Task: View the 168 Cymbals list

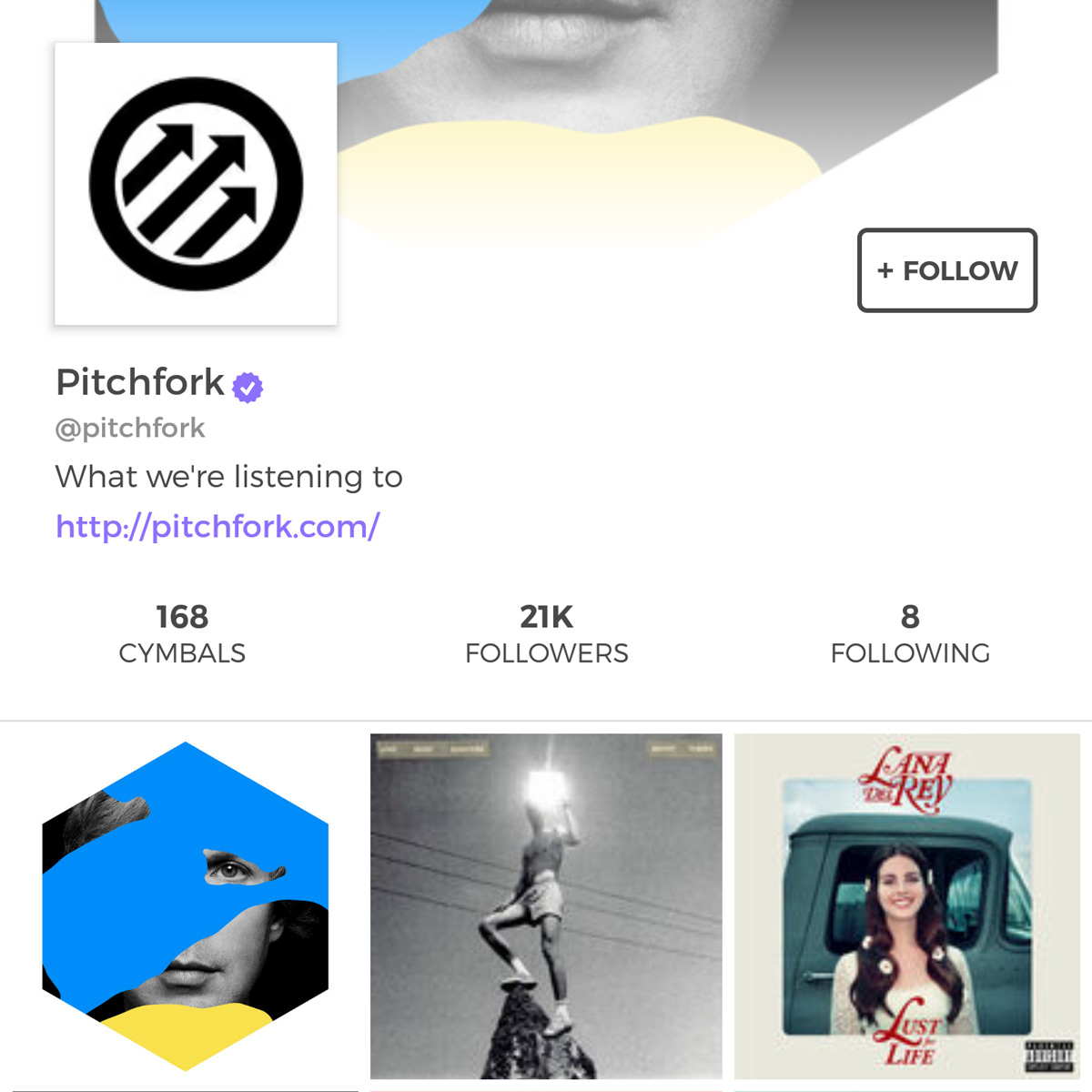Action: [x=182, y=633]
